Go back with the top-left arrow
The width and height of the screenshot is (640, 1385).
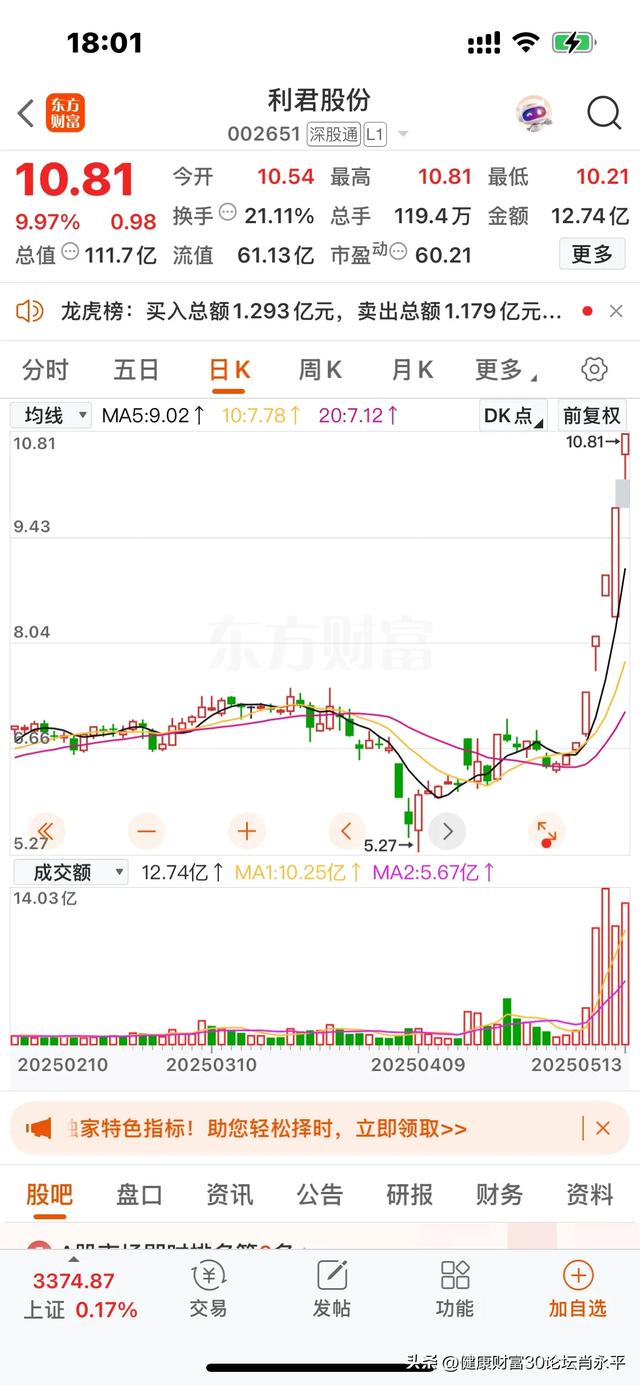pos(26,113)
